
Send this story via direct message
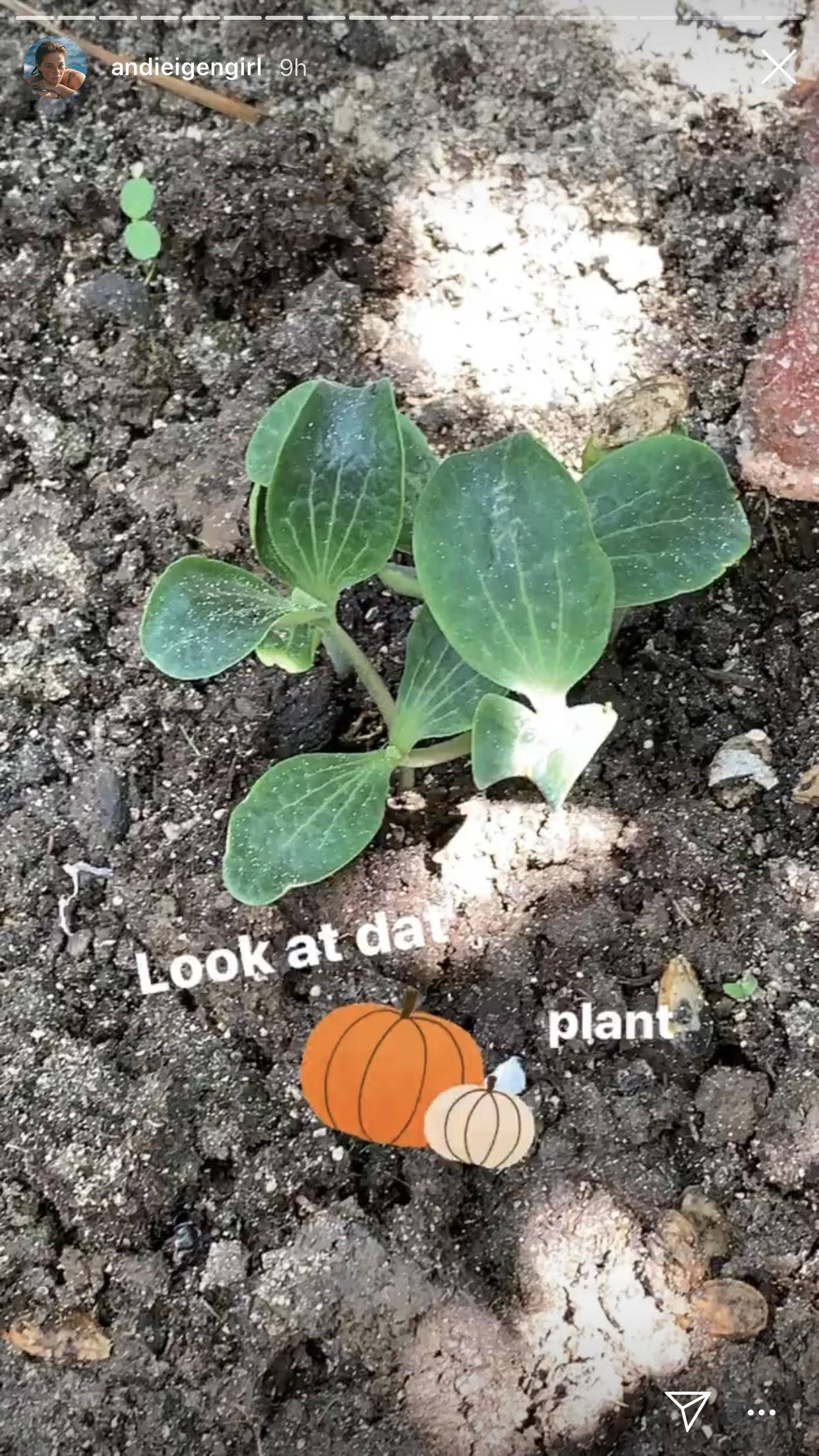tap(687, 1411)
